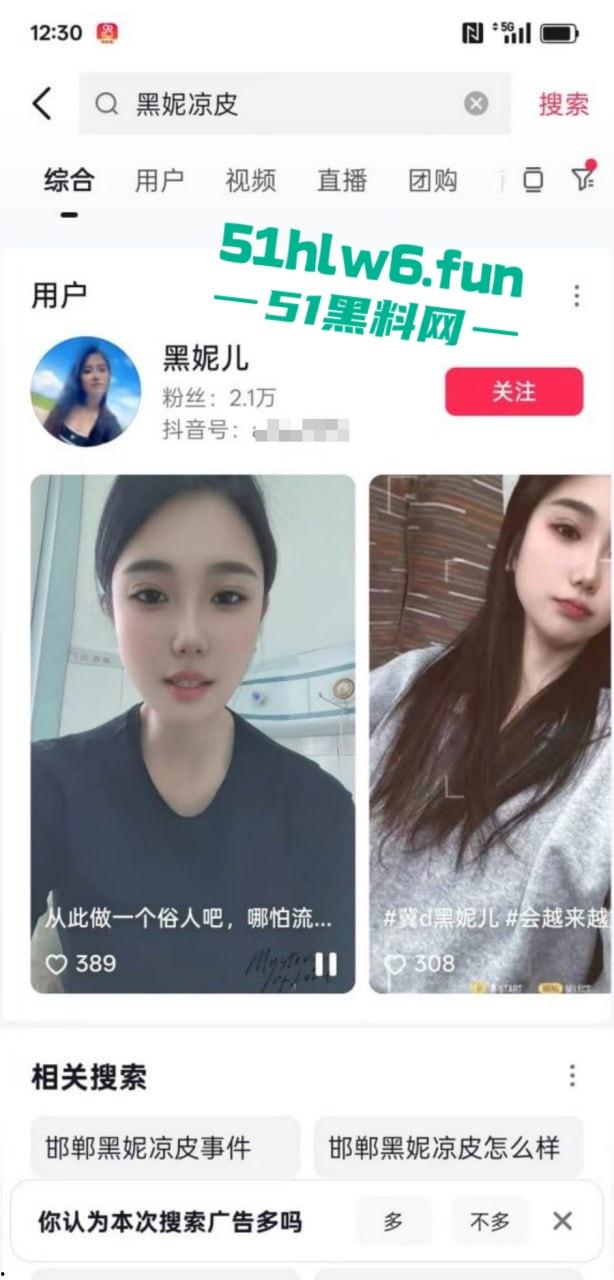This screenshot has height=1280, width=614.
Task: Open the overflow menu in 用户 section
Action: (576, 296)
